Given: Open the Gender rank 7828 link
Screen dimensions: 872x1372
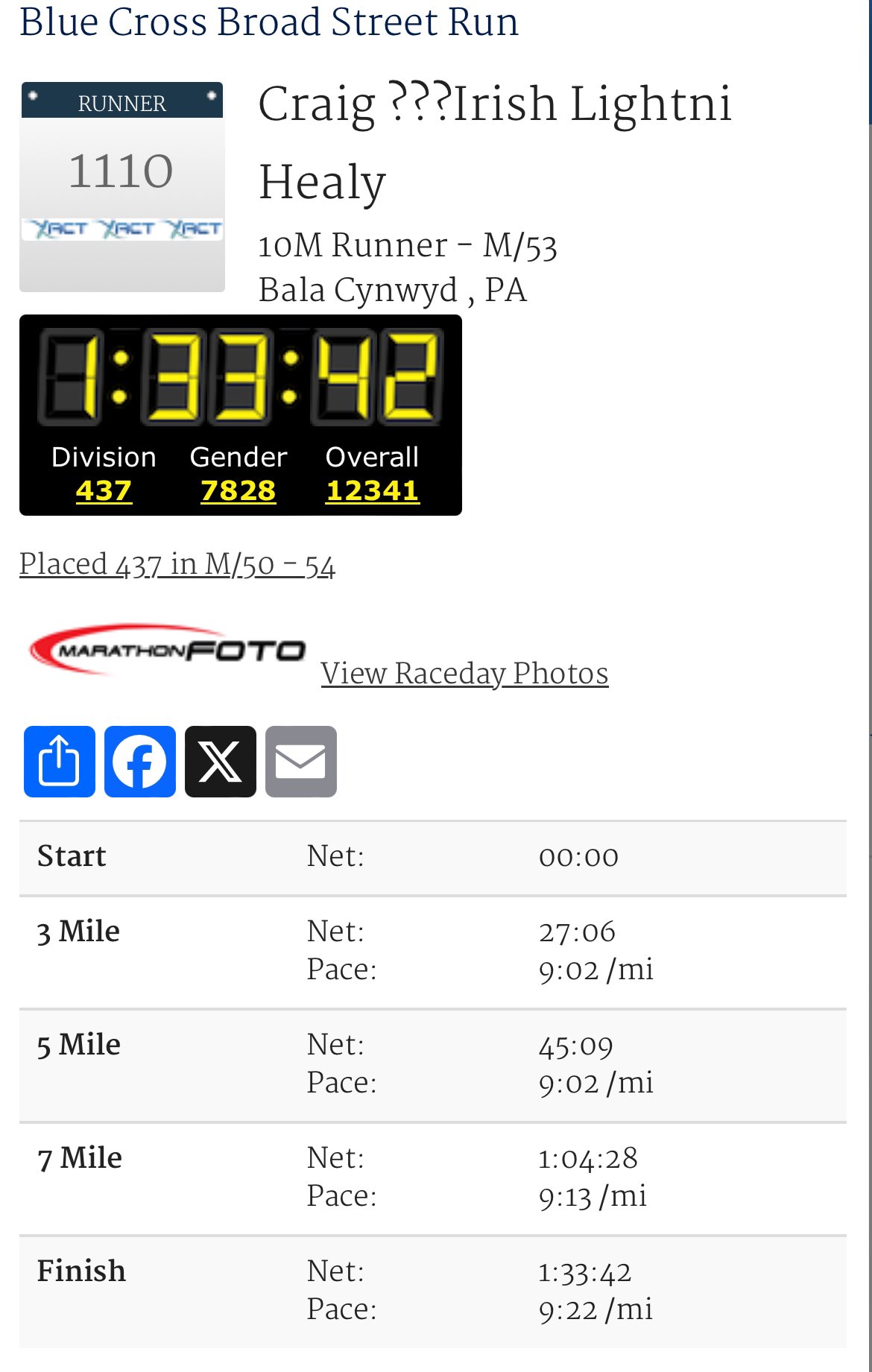Looking at the screenshot, I should 238,491.
